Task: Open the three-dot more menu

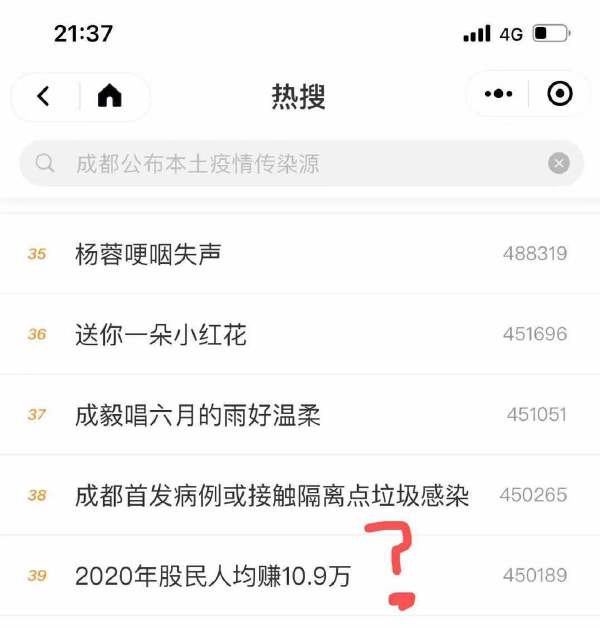Action: click(498, 95)
